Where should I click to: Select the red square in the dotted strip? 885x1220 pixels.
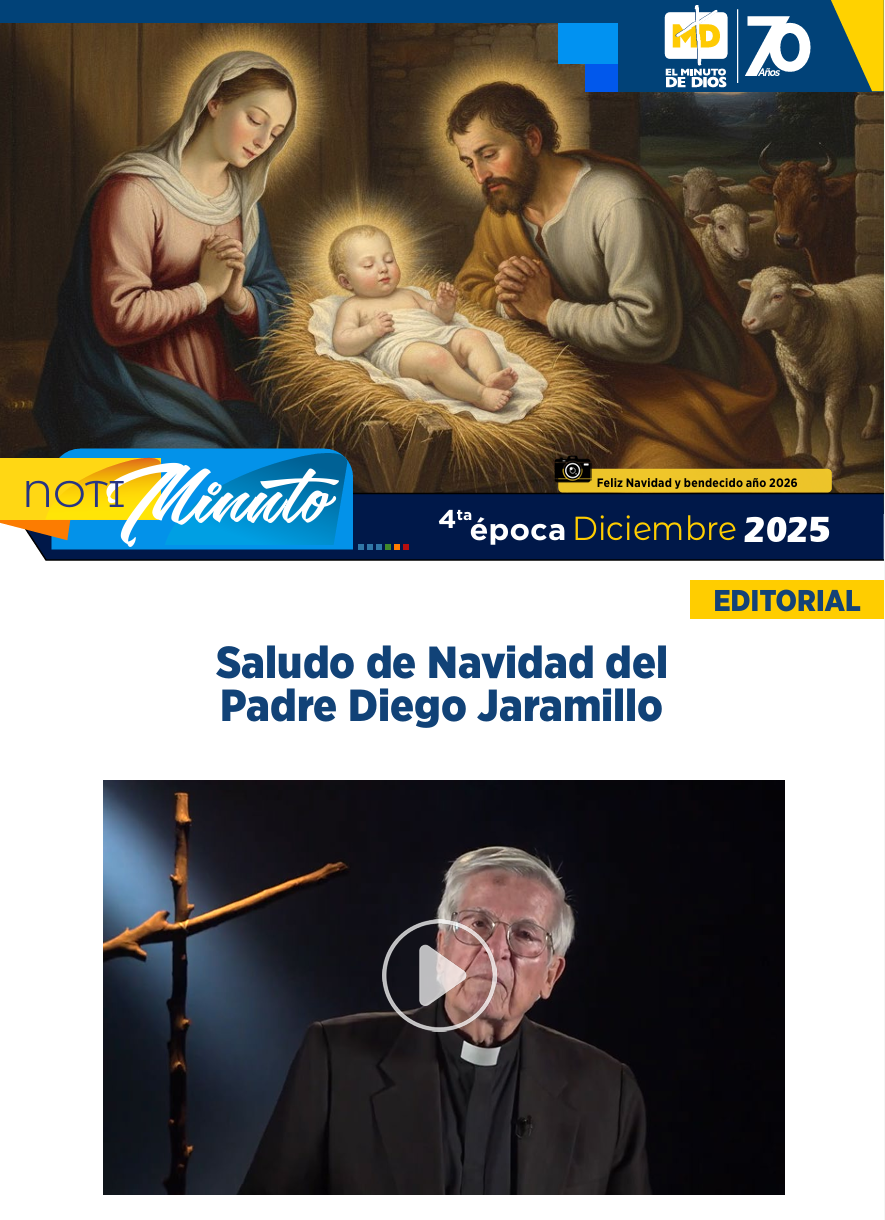click(406, 547)
